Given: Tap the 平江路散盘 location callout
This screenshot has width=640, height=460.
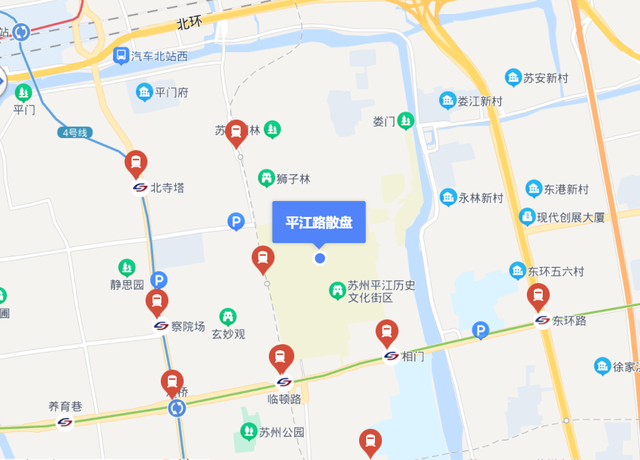Looking at the screenshot, I should [x=319, y=222].
